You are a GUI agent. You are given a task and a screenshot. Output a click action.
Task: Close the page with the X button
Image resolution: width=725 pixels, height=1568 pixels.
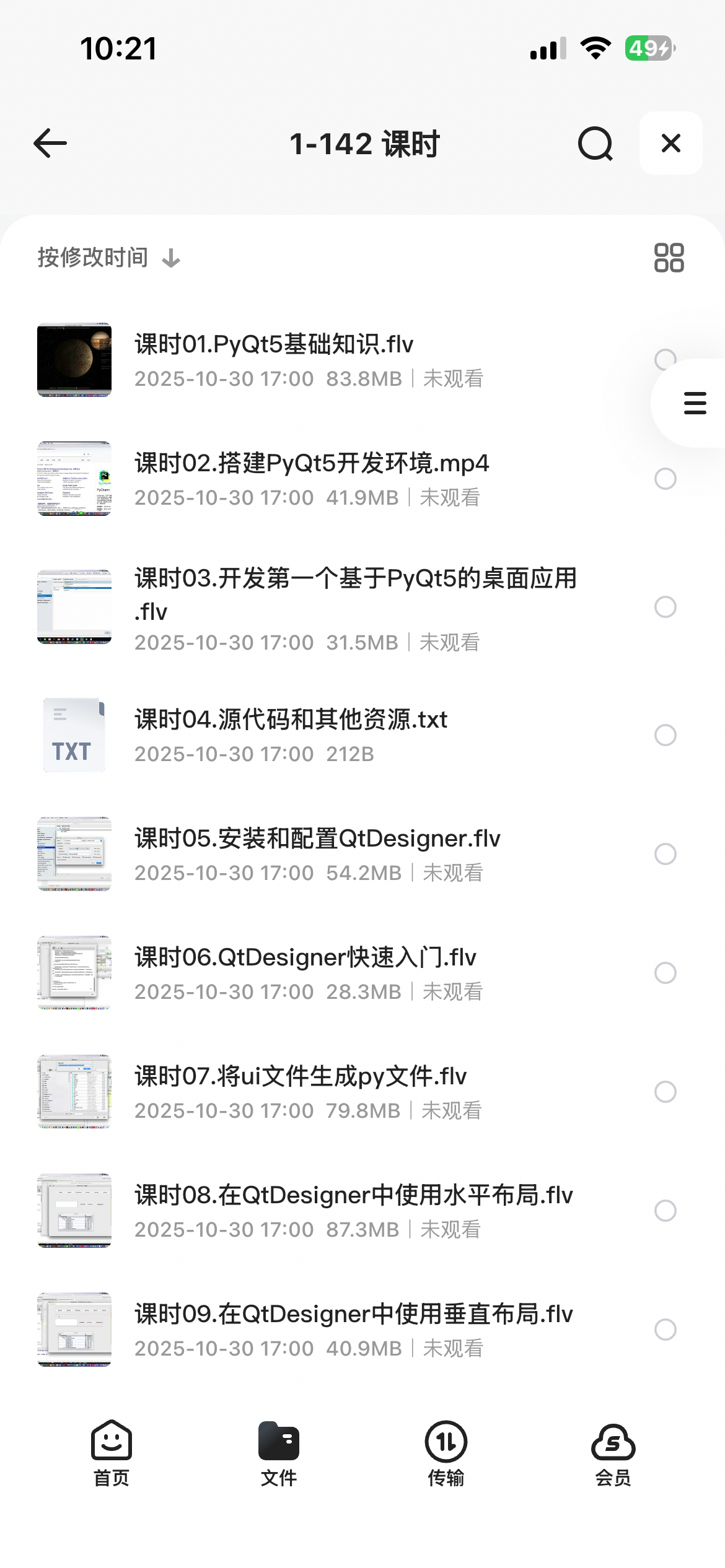(670, 144)
